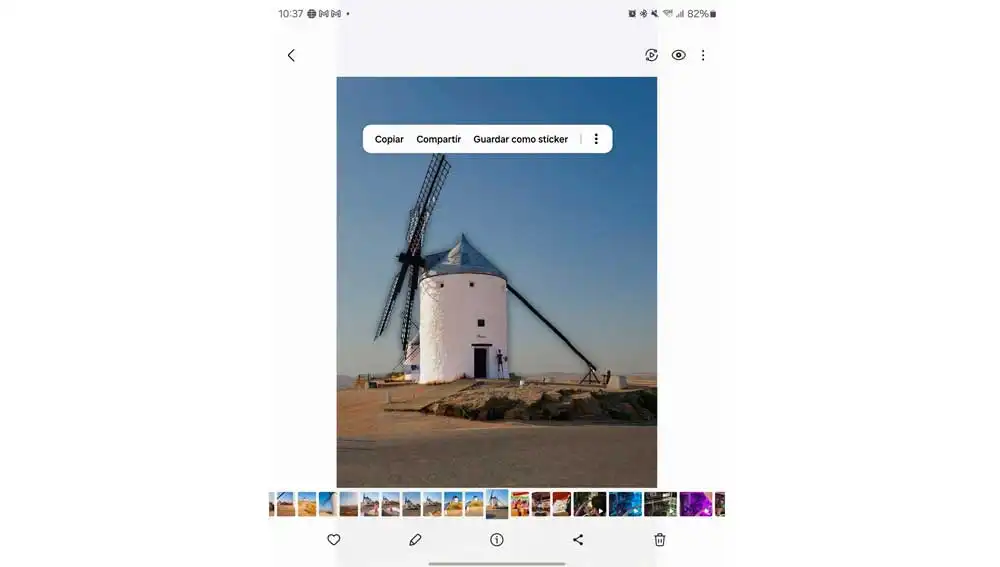
Task: Select Compartir in the popup menu
Action: [438, 139]
